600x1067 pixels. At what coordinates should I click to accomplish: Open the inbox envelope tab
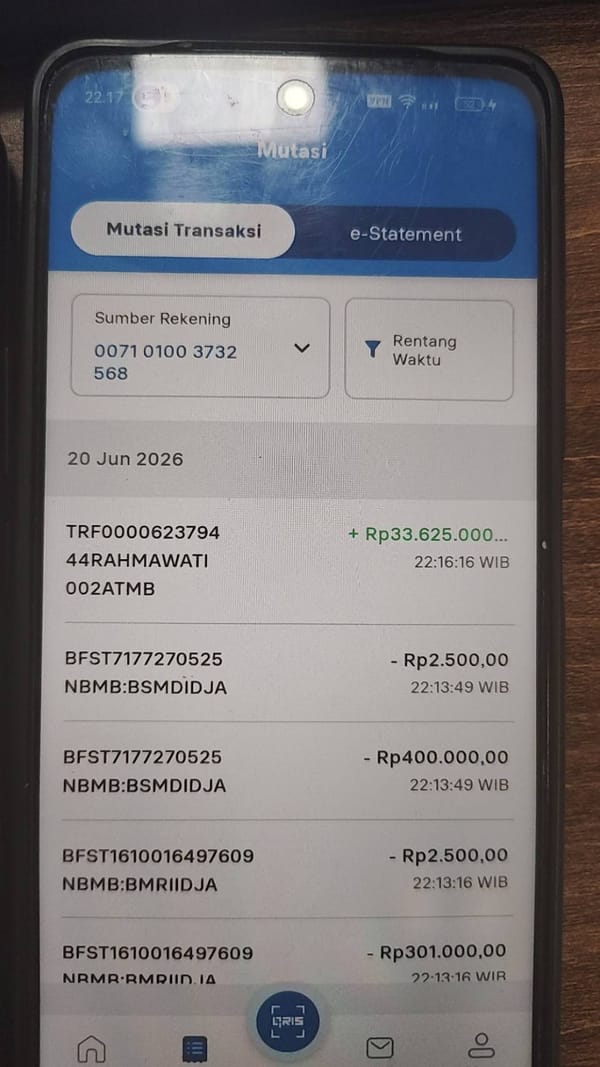380,1047
